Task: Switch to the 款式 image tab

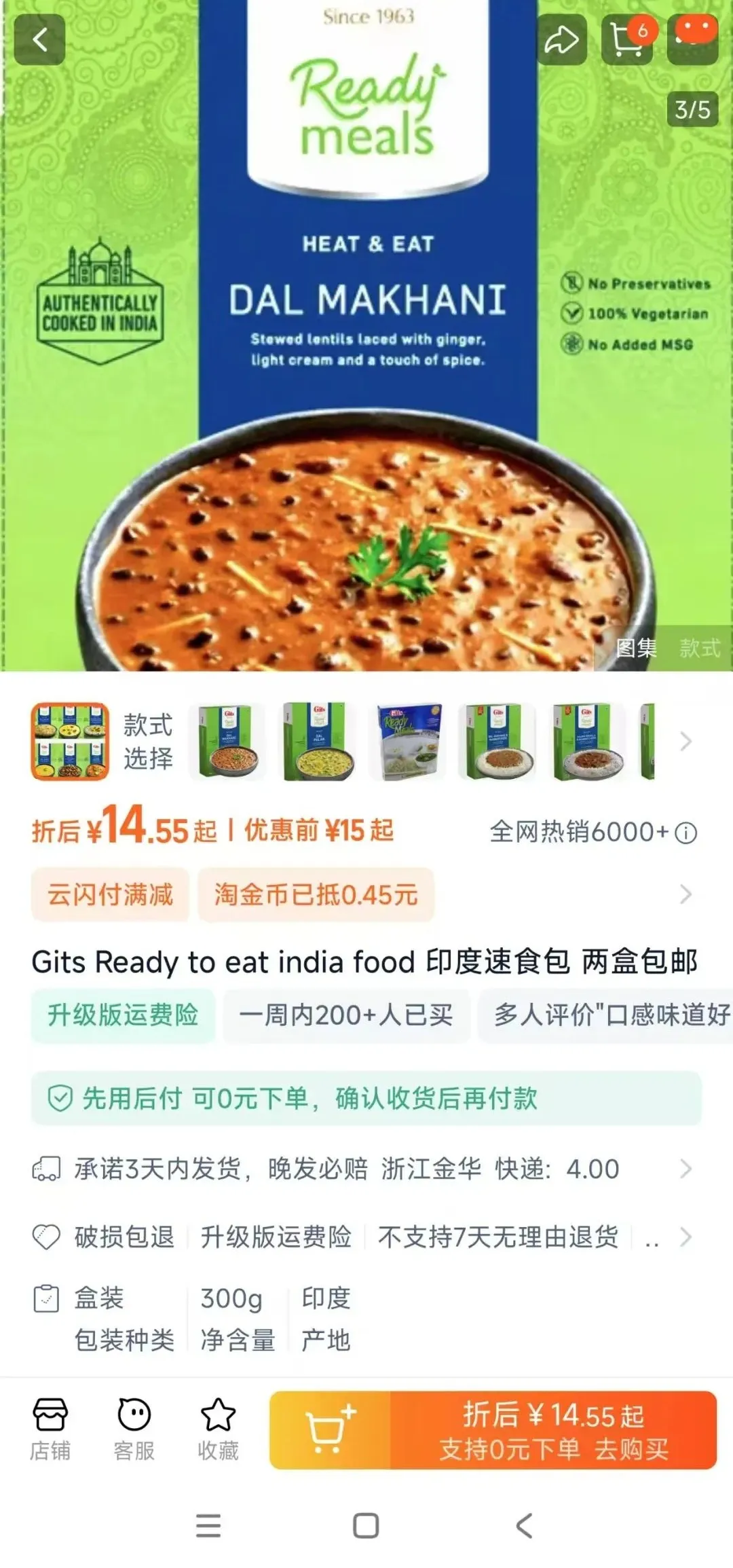Action: [x=700, y=648]
